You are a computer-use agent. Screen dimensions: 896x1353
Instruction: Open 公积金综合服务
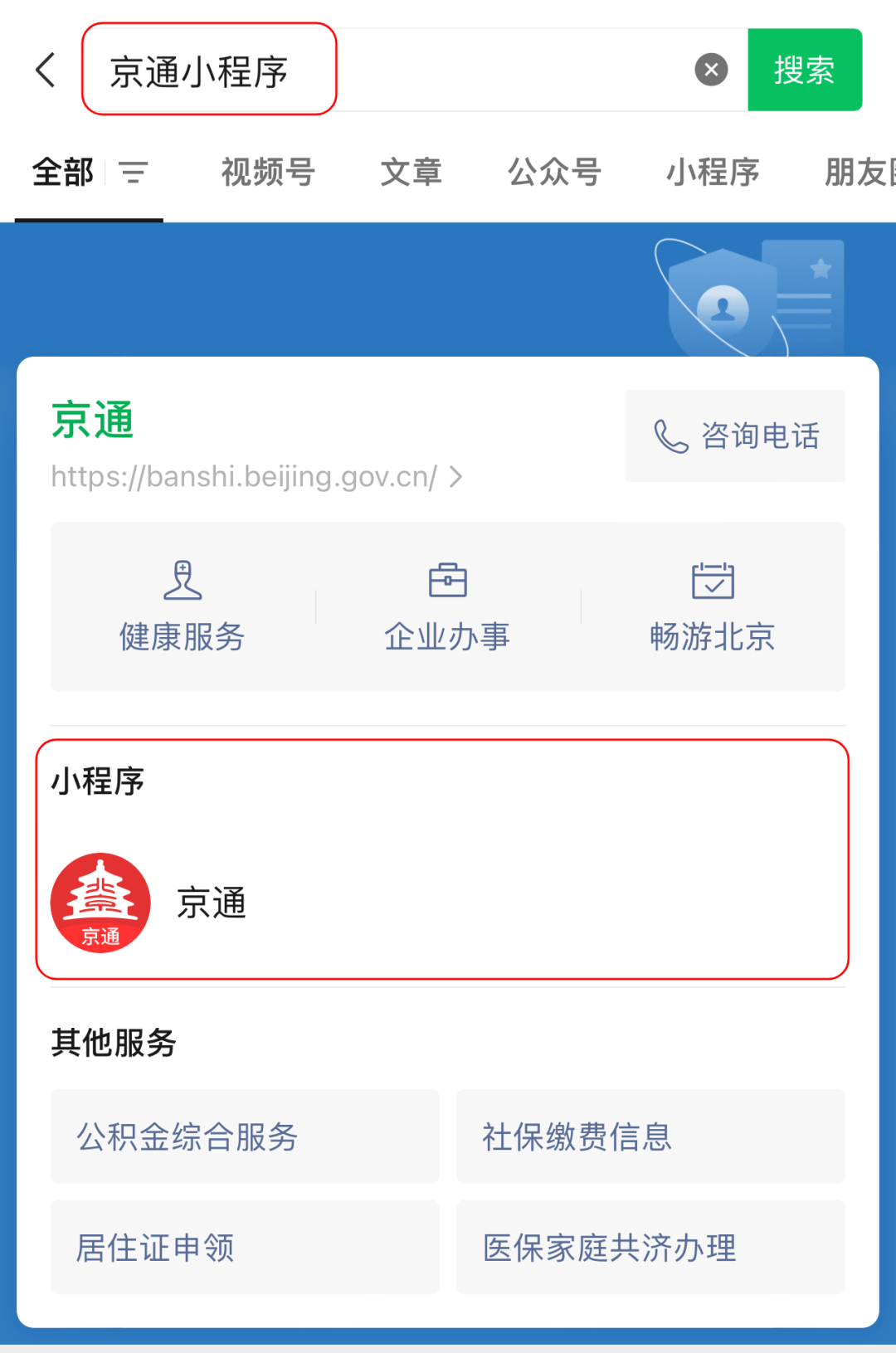point(245,1136)
